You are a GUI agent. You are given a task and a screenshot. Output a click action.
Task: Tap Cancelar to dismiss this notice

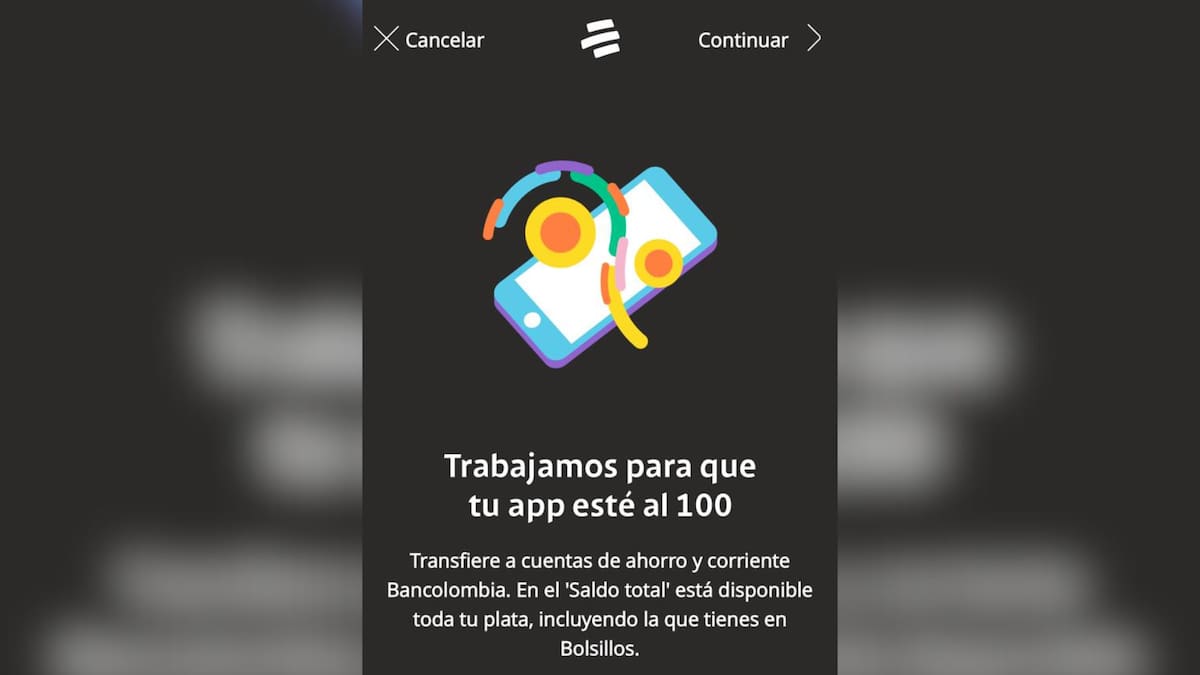coord(430,40)
